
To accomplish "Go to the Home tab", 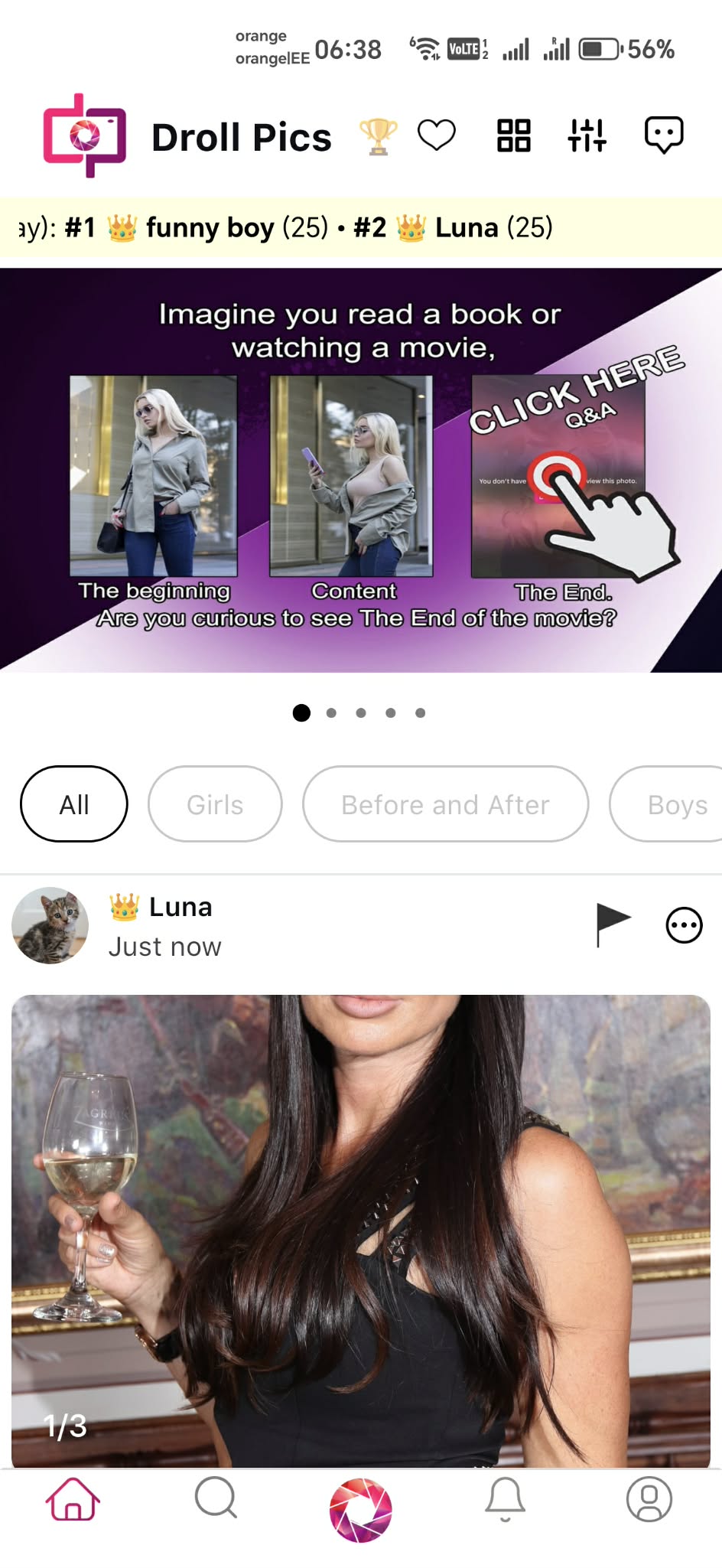I will [x=73, y=1498].
